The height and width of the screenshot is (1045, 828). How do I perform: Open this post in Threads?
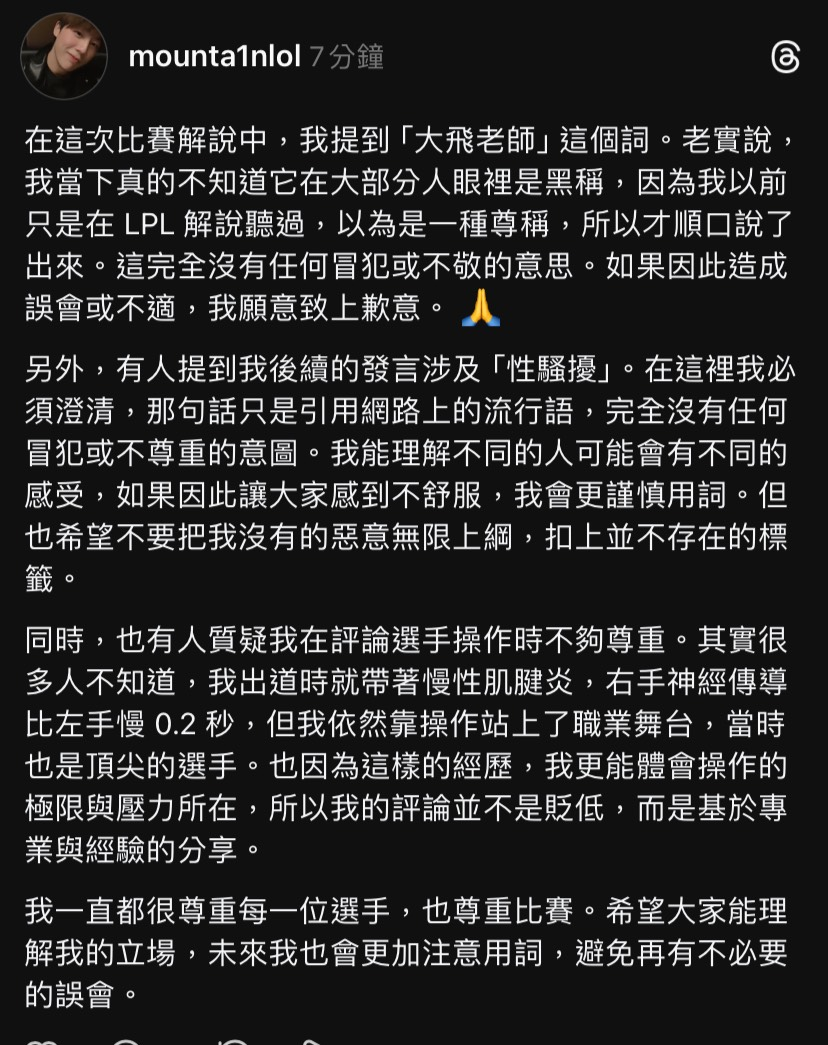785,58
